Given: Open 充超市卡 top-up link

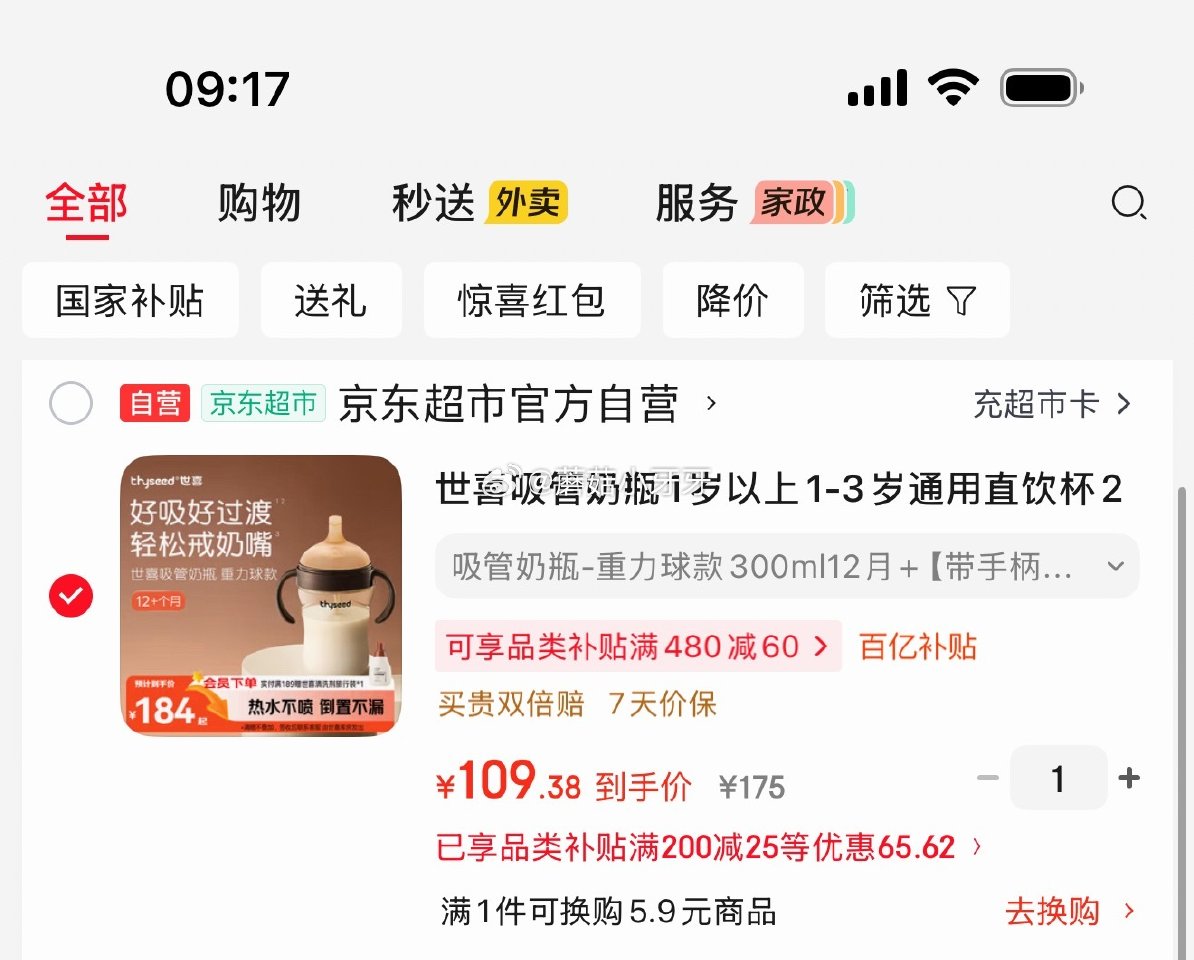Looking at the screenshot, I should click(1051, 404).
